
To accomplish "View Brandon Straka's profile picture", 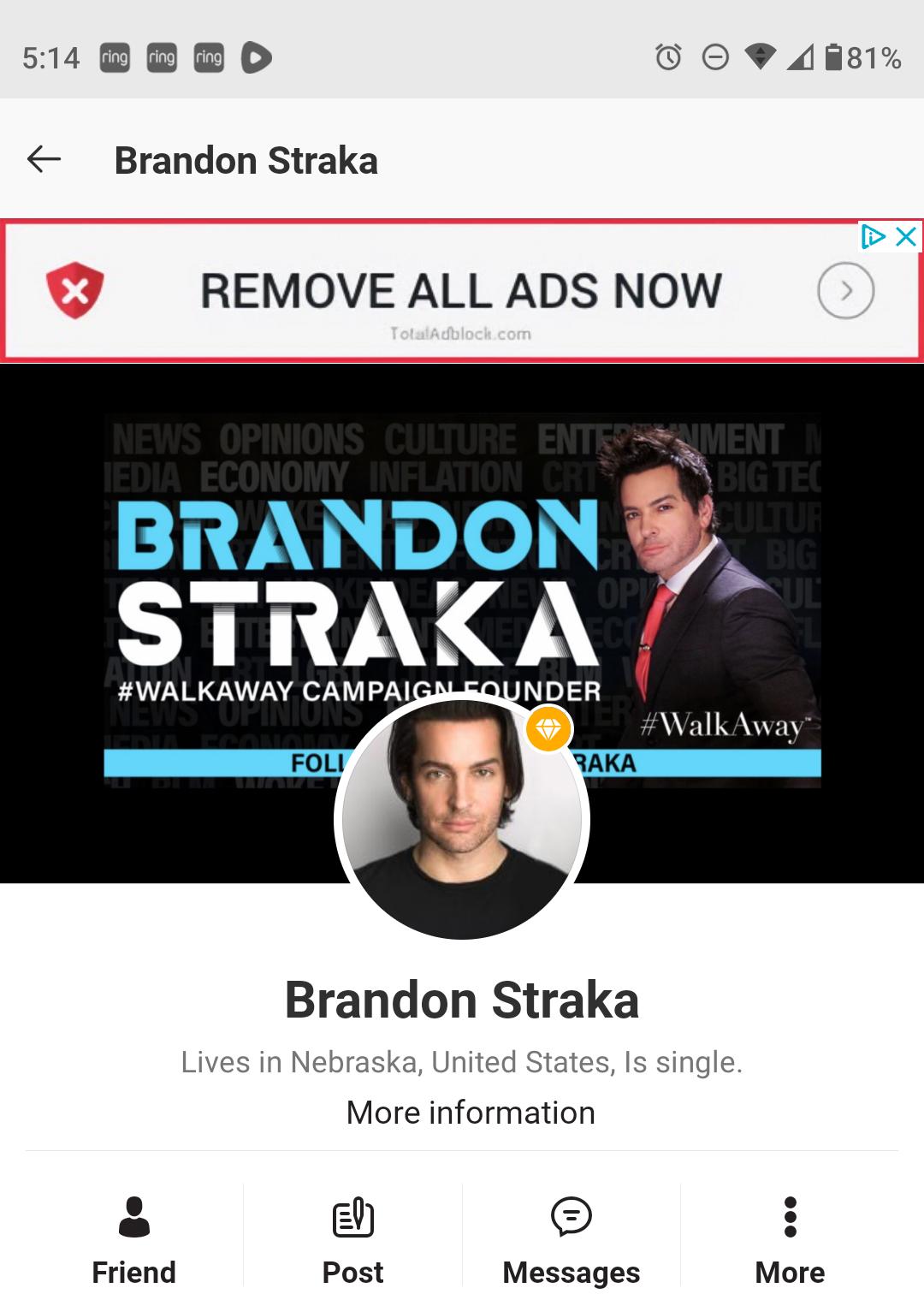I will (x=461, y=819).
